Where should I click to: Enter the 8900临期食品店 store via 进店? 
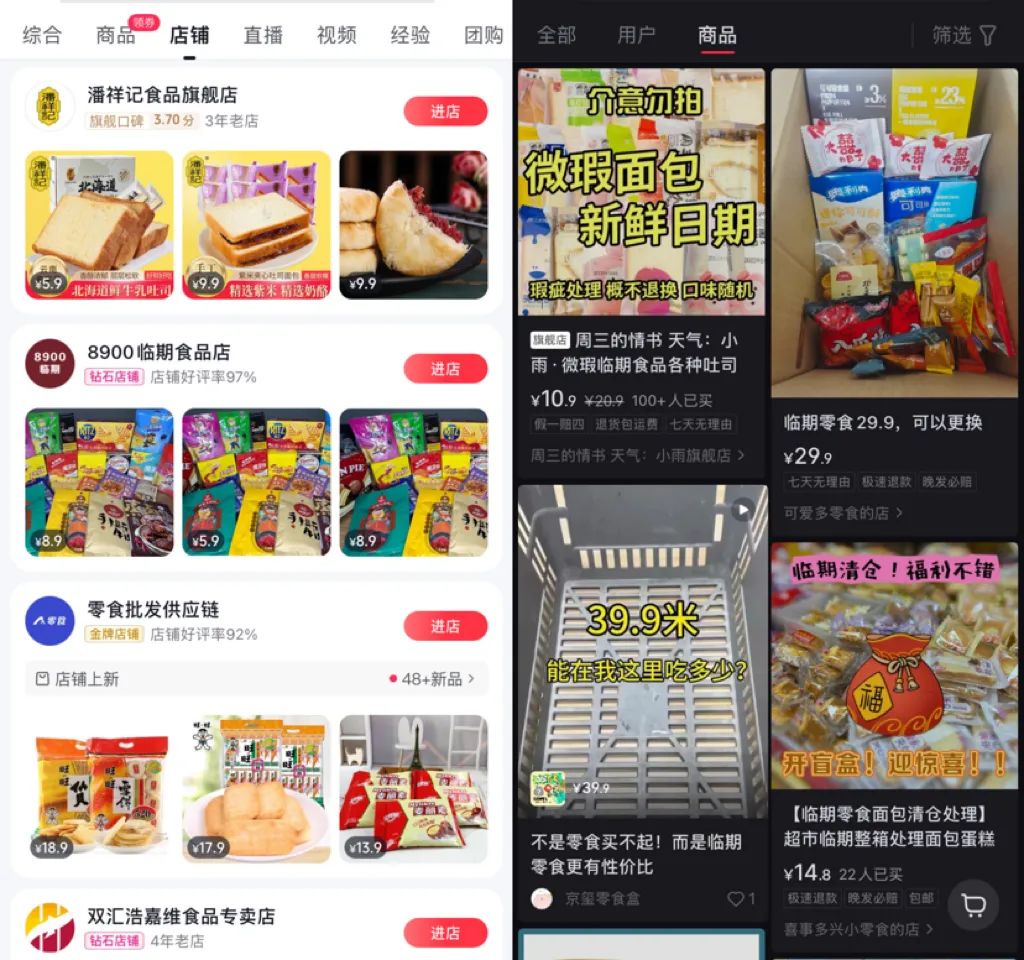point(445,369)
